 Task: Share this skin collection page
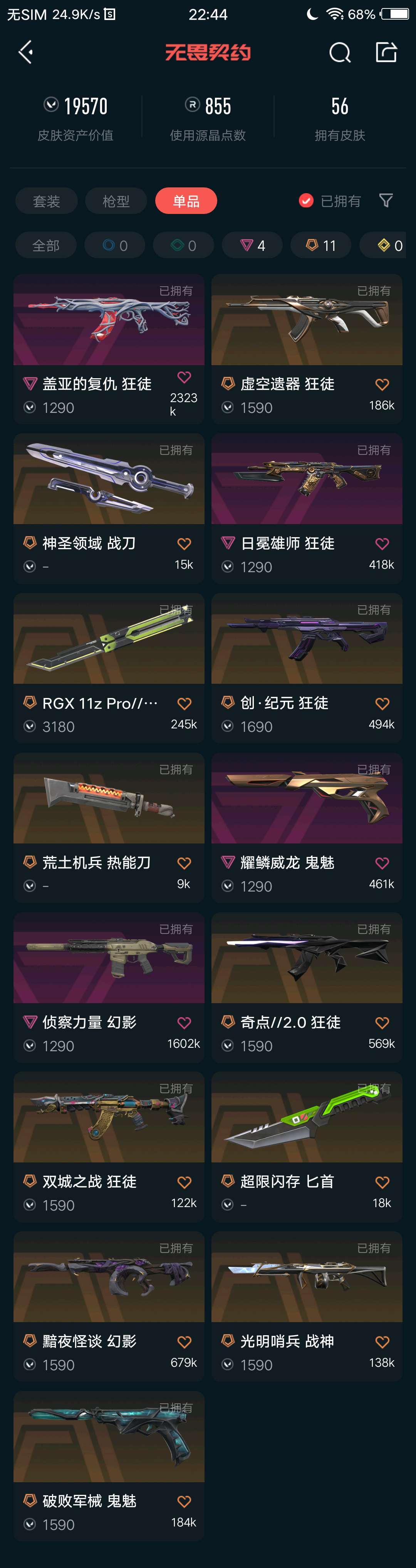386,52
